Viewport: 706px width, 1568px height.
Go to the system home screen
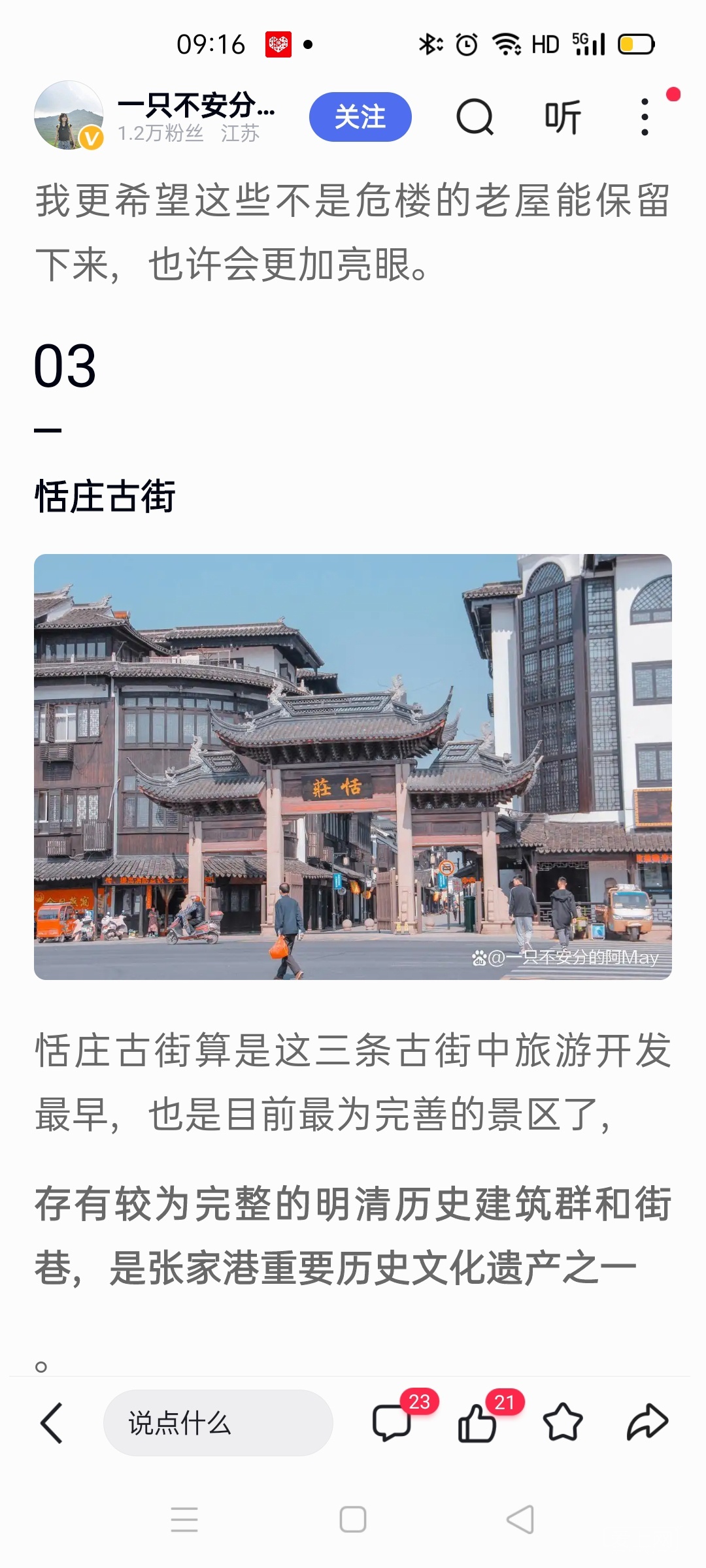tap(353, 1520)
